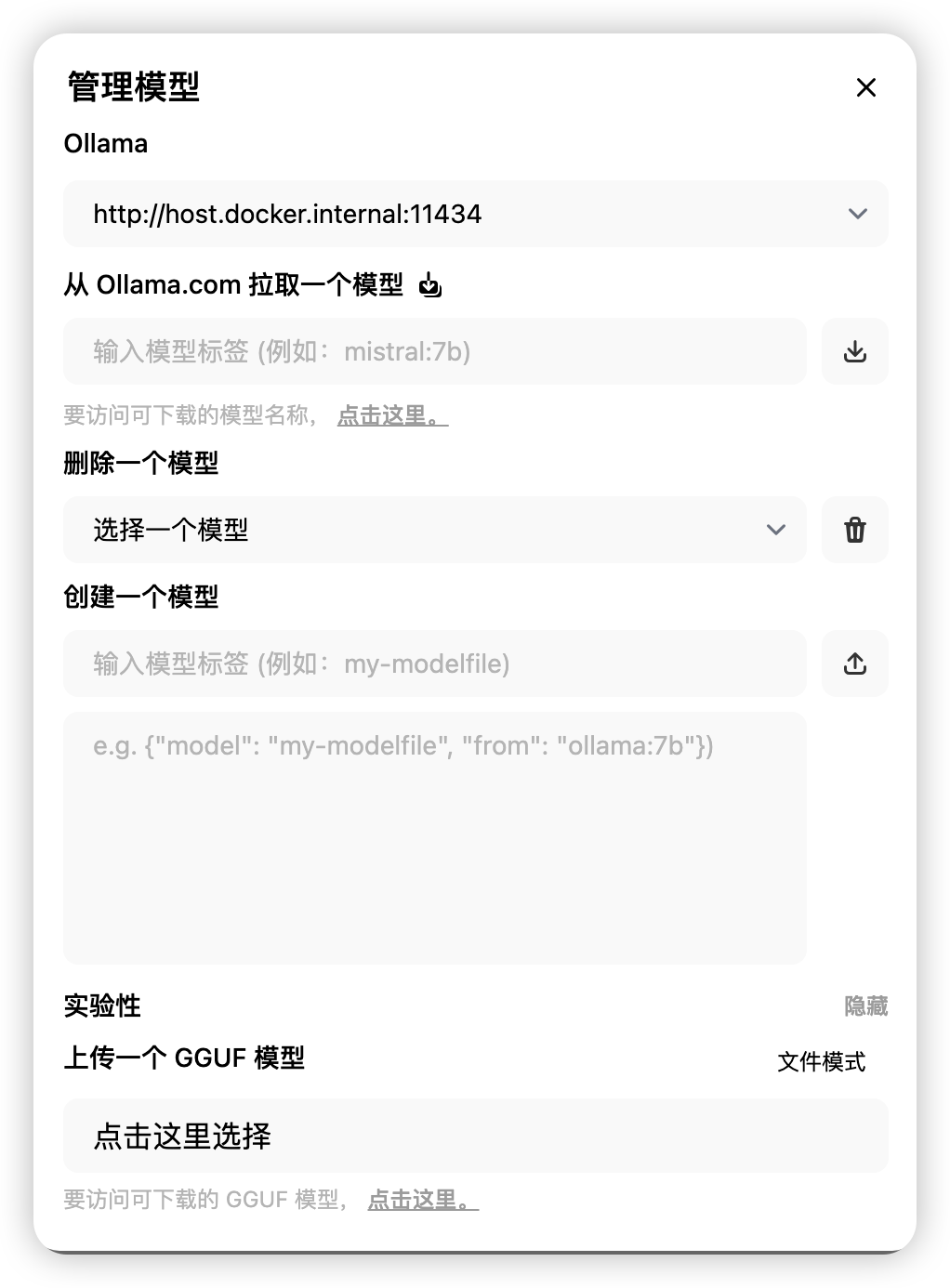Choose a GGUF file via 点击这里选择
Screen dimensions: 950x1288
click(475, 1136)
